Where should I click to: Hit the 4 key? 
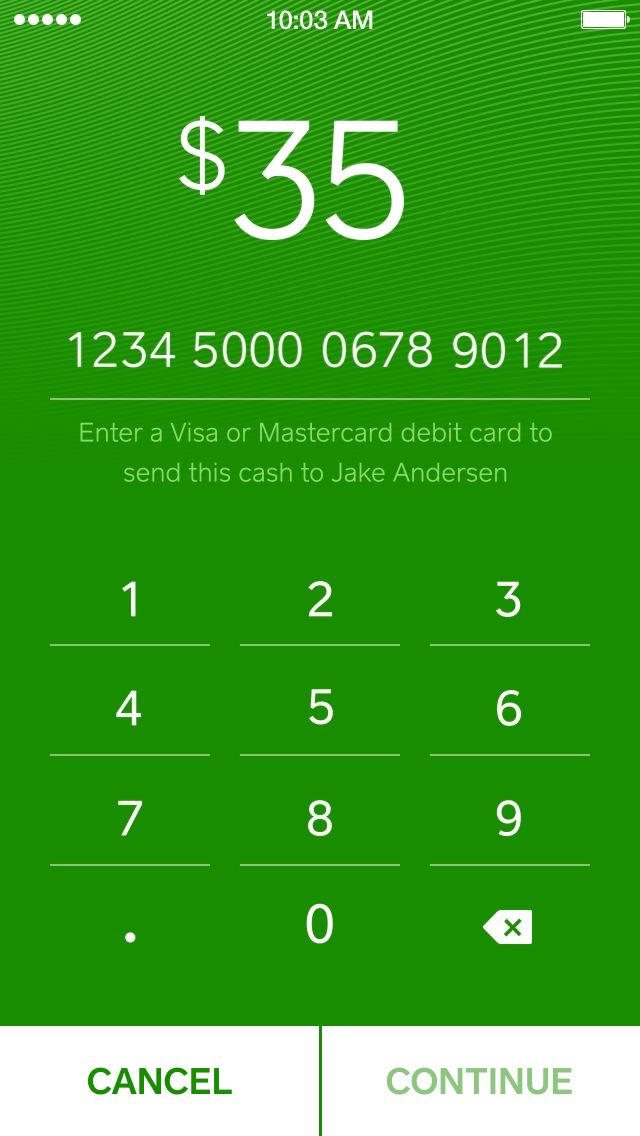pos(130,709)
